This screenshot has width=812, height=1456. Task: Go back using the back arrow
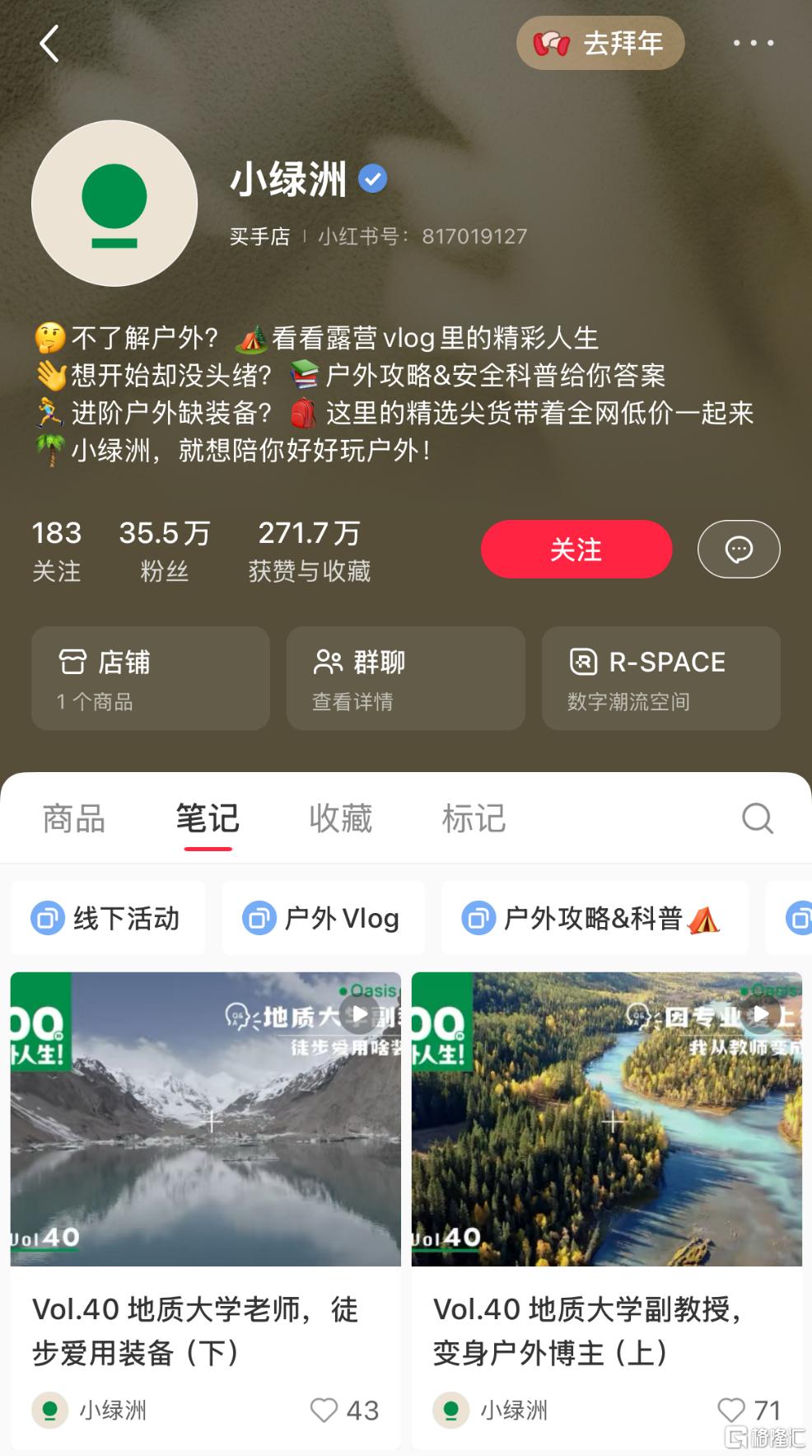coord(49,44)
